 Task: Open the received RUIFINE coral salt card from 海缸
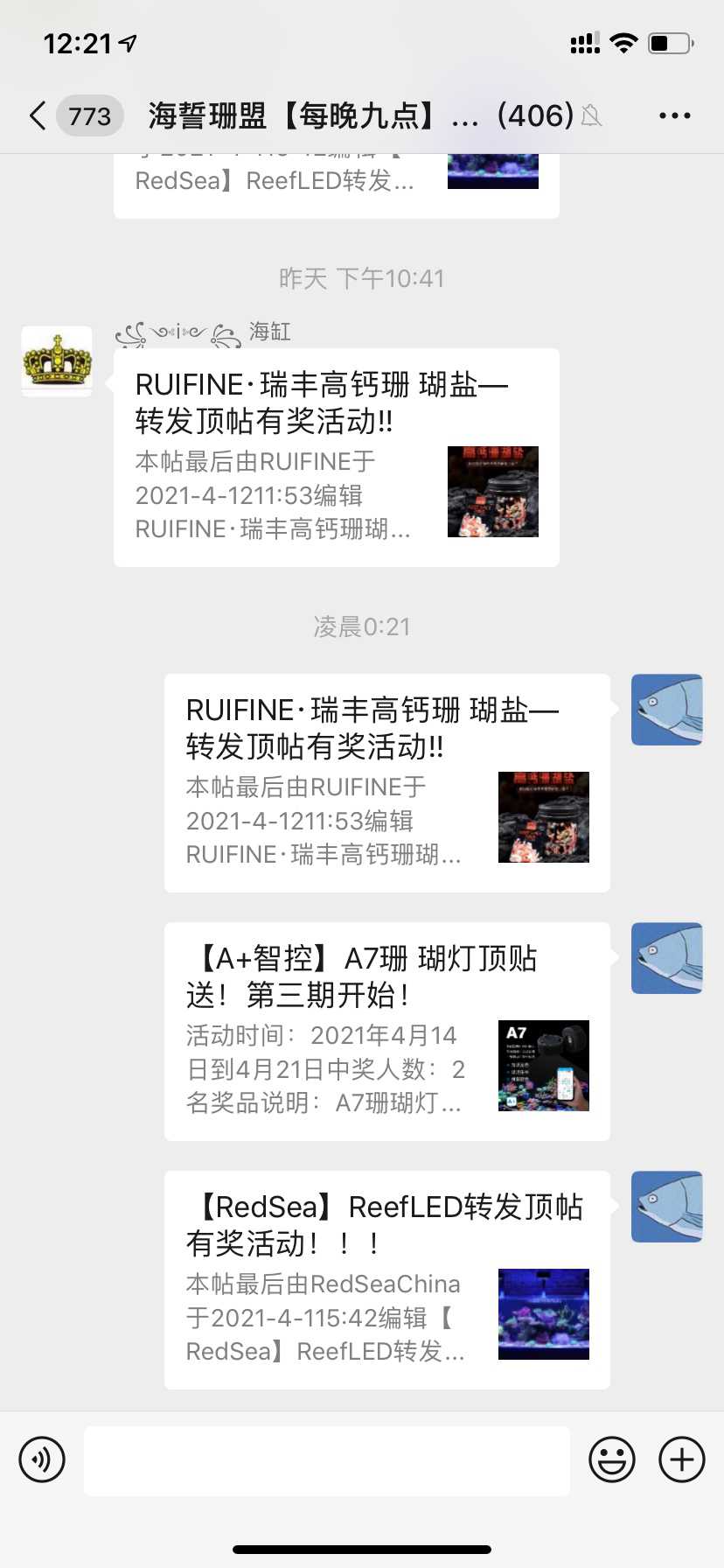click(336, 458)
